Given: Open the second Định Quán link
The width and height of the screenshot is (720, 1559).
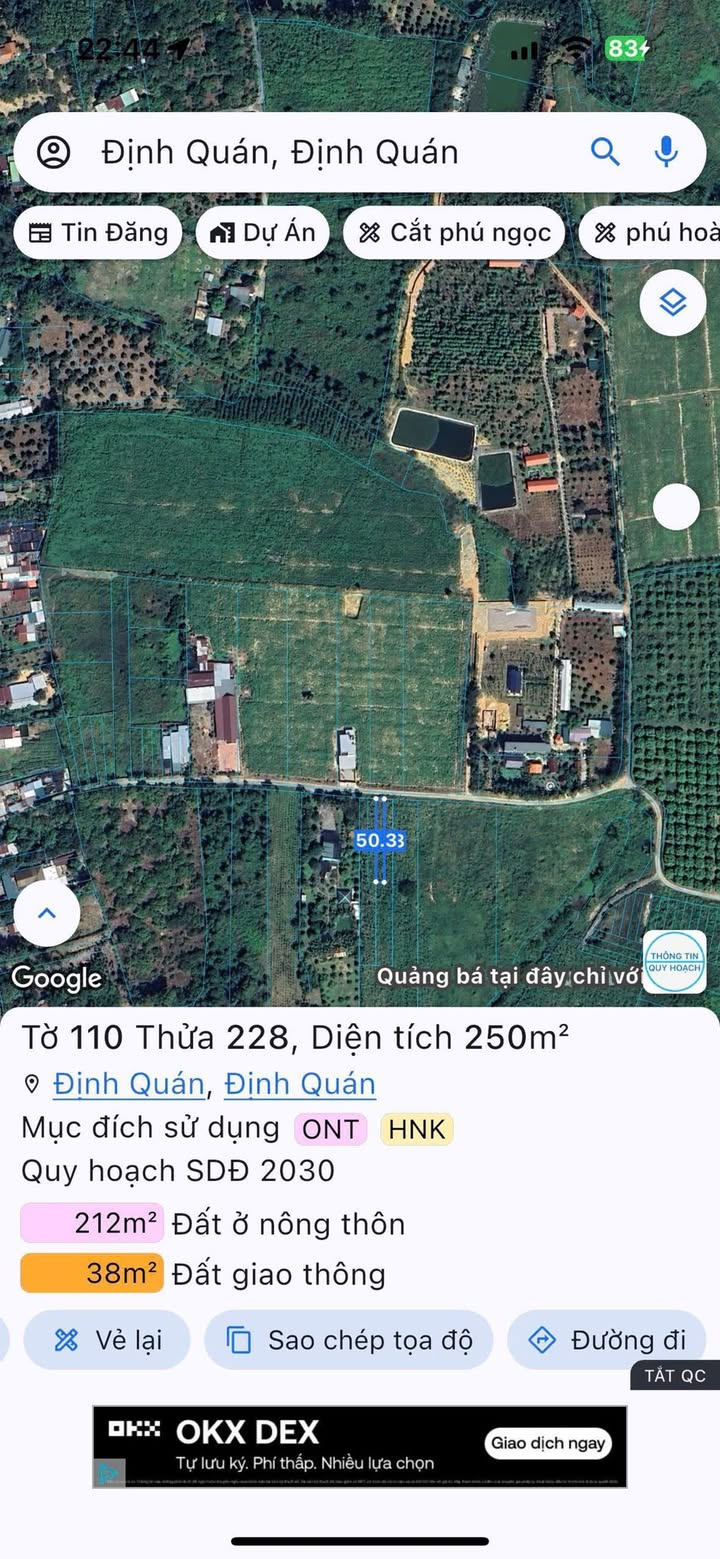Looking at the screenshot, I should pos(300,1084).
